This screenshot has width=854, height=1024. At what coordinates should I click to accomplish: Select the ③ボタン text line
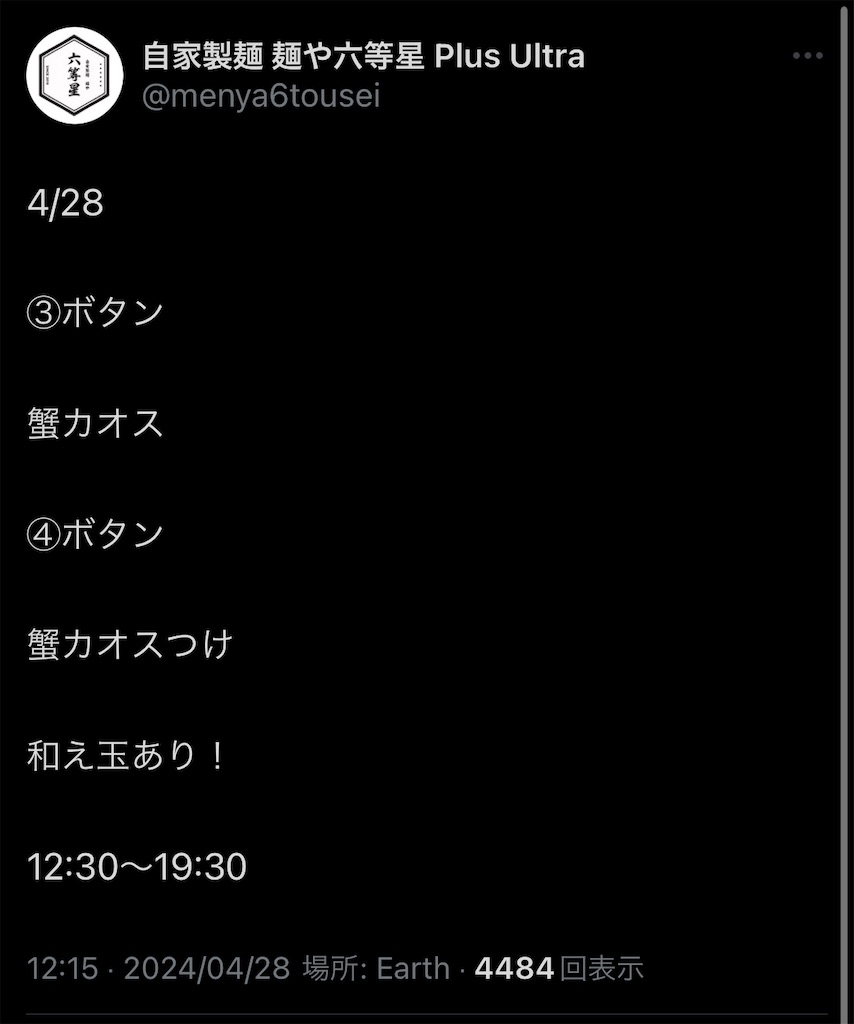pyautogui.click(x=94, y=311)
